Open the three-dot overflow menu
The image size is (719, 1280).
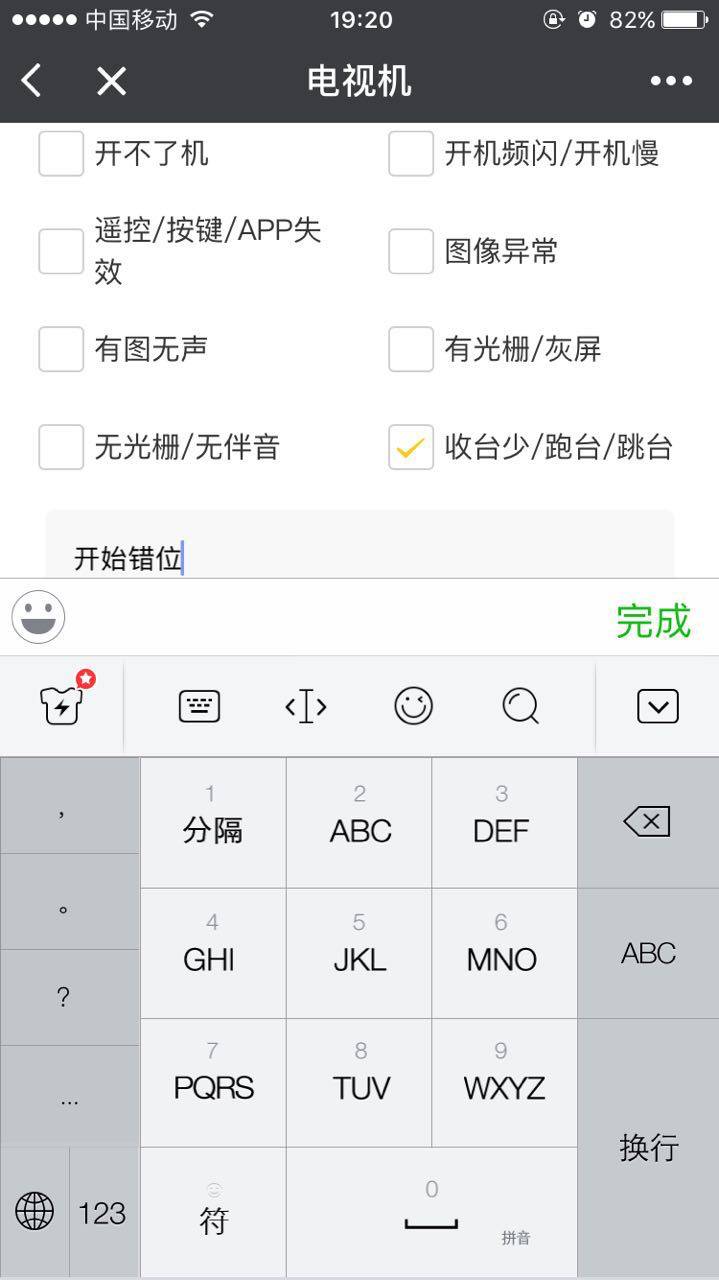[671, 81]
